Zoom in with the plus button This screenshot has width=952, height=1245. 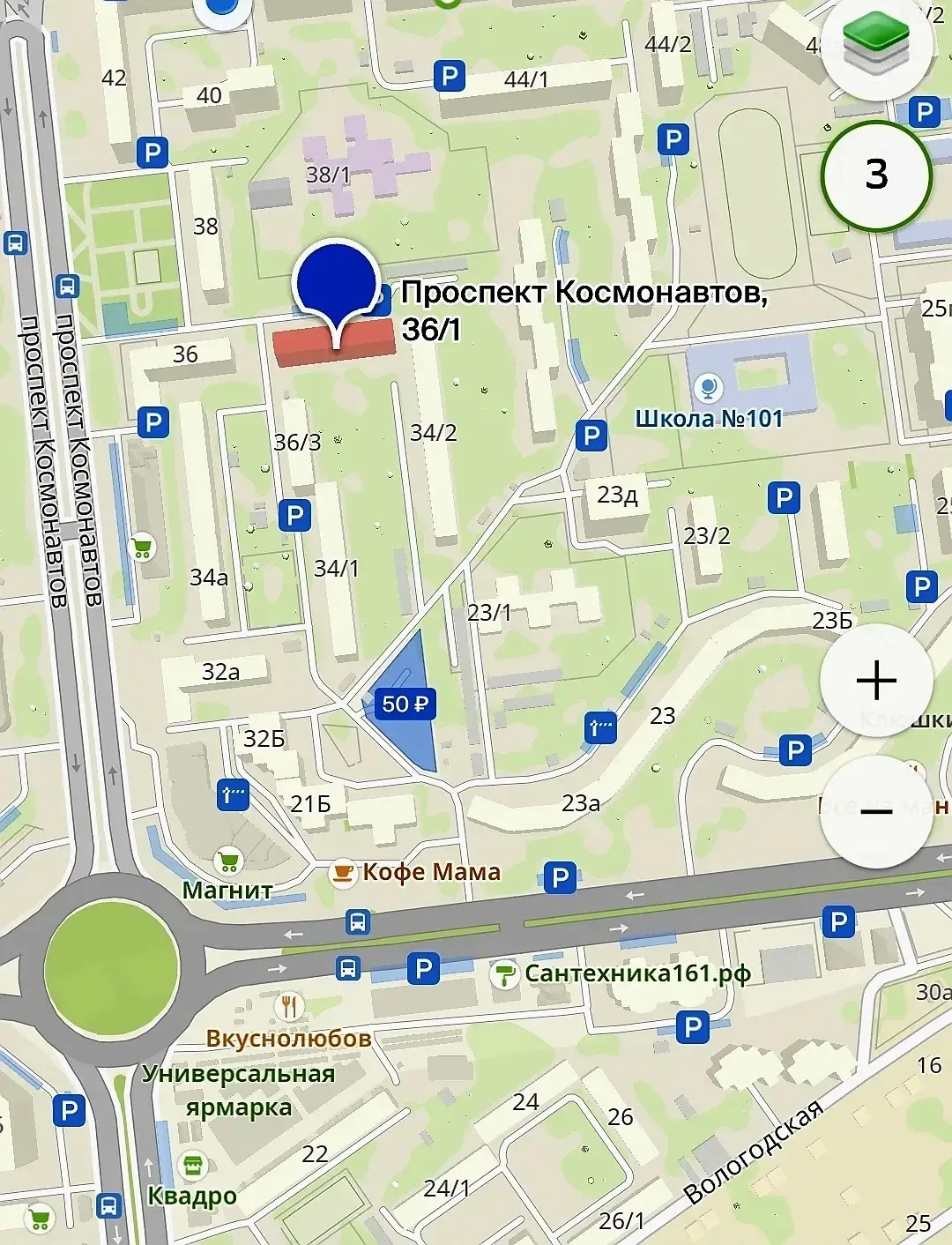[x=876, y=681]
